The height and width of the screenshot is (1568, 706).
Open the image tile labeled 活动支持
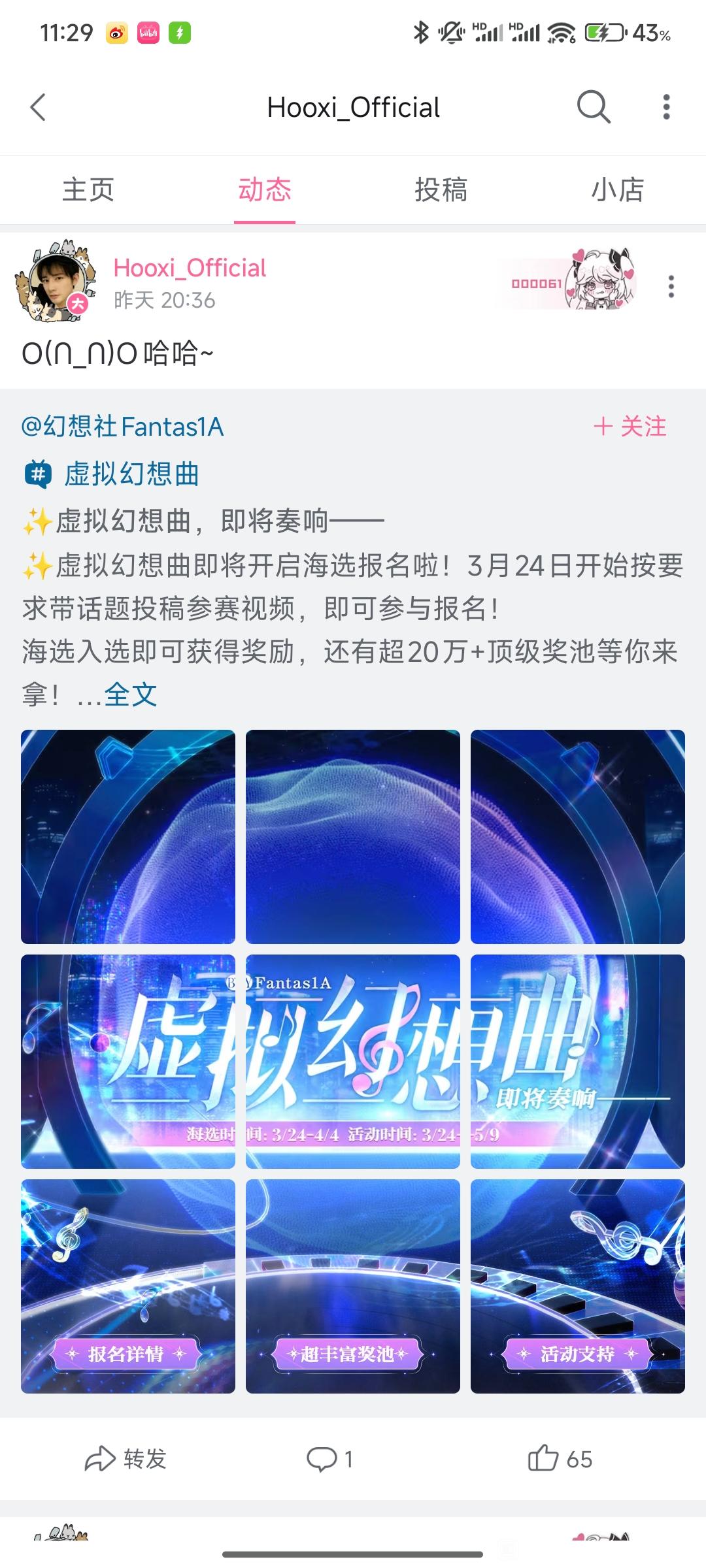pyautogui.click(x=578, y=1286)
